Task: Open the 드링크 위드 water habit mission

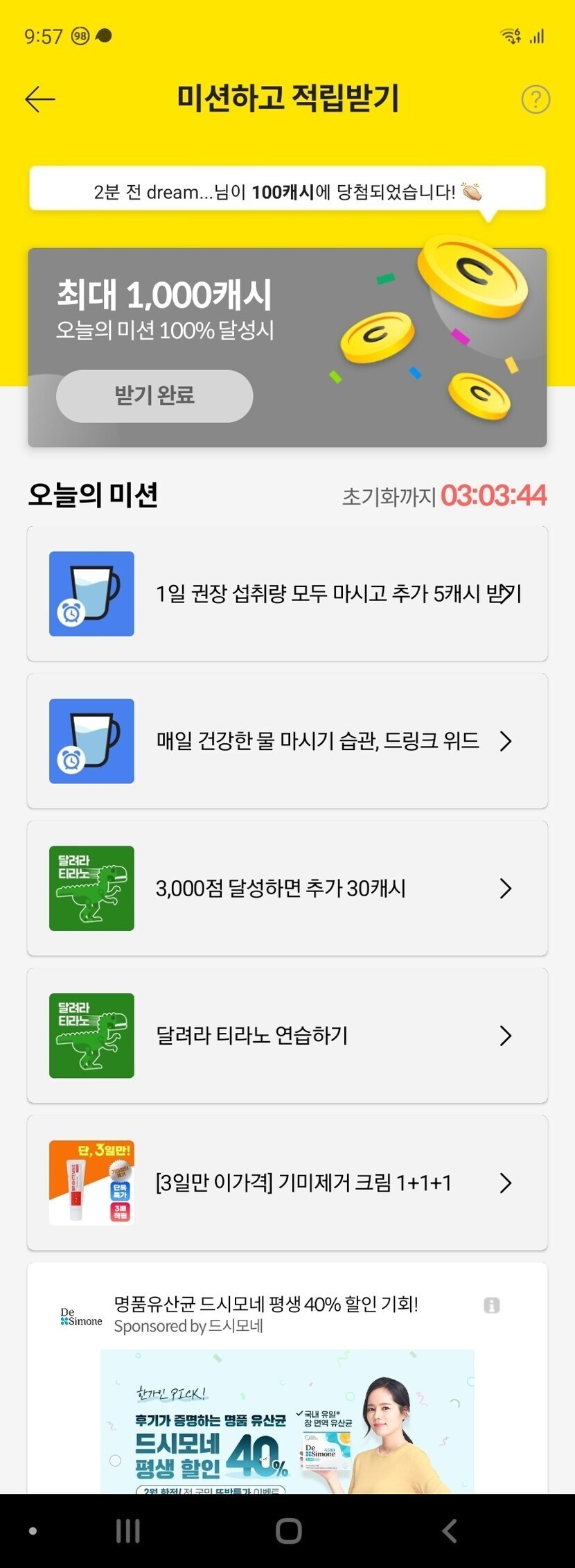Action: click(x=287, y=741)
